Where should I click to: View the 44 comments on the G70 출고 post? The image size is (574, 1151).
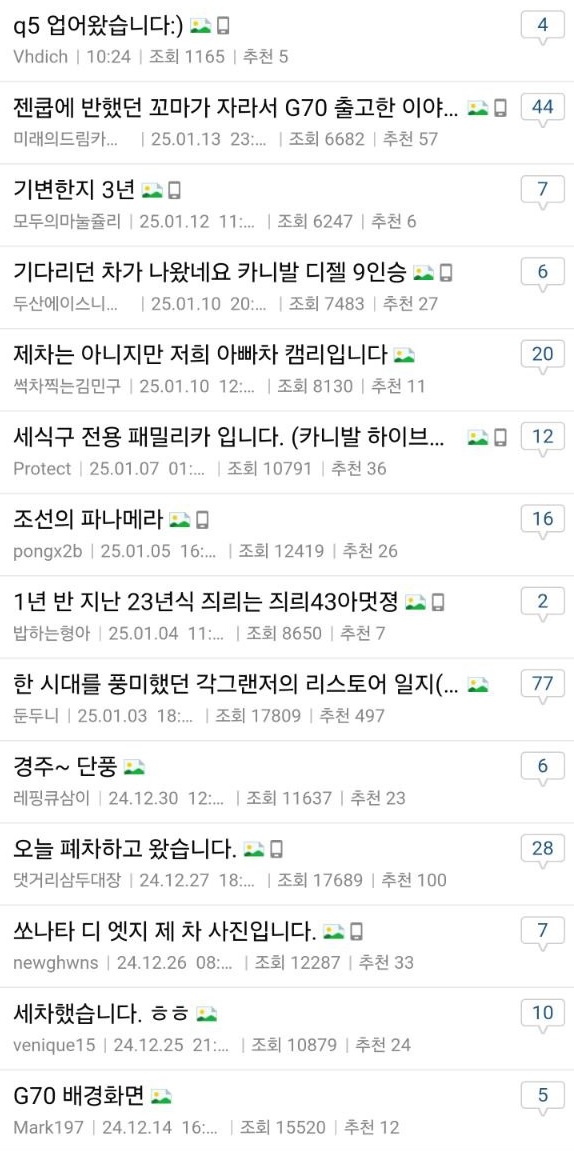click(542, 107)
